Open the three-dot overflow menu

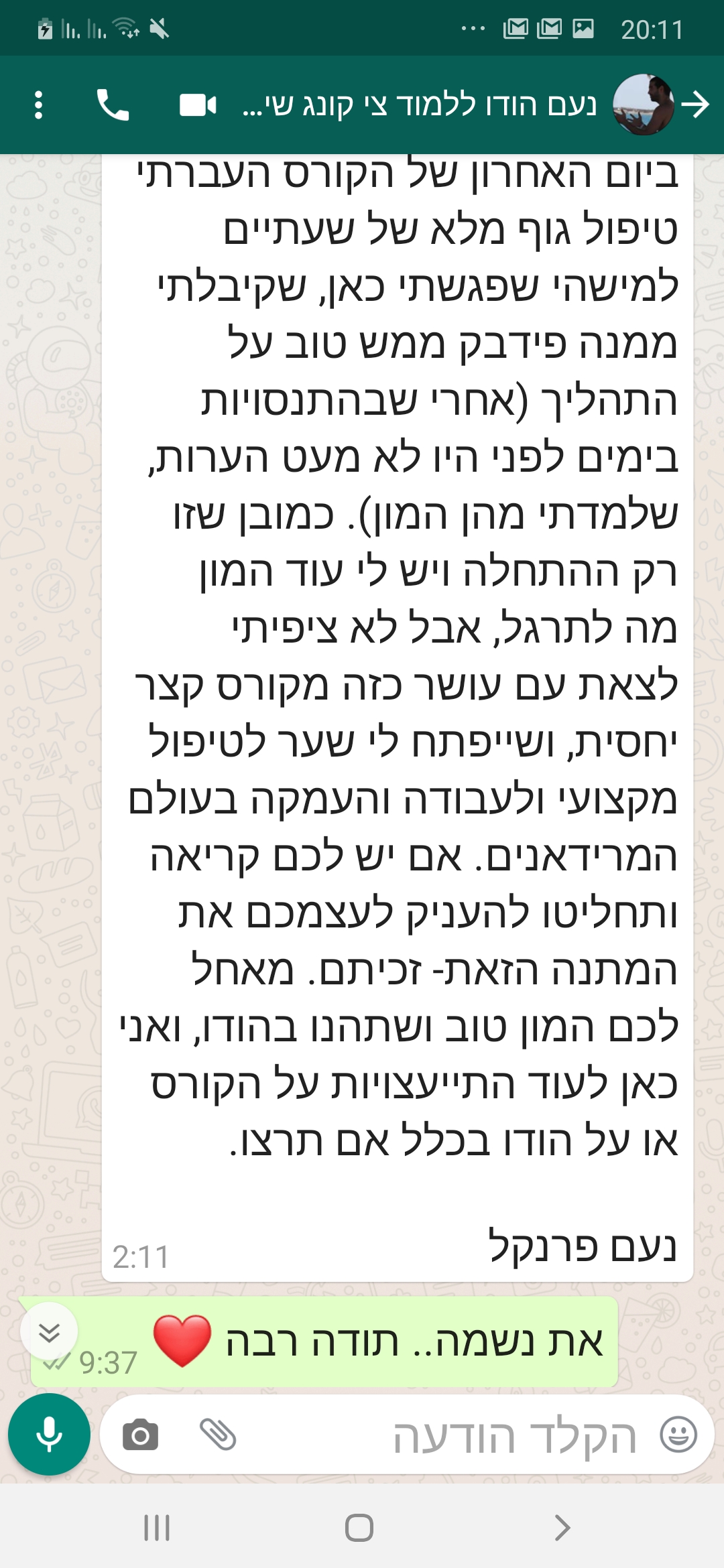coord(38,105)
